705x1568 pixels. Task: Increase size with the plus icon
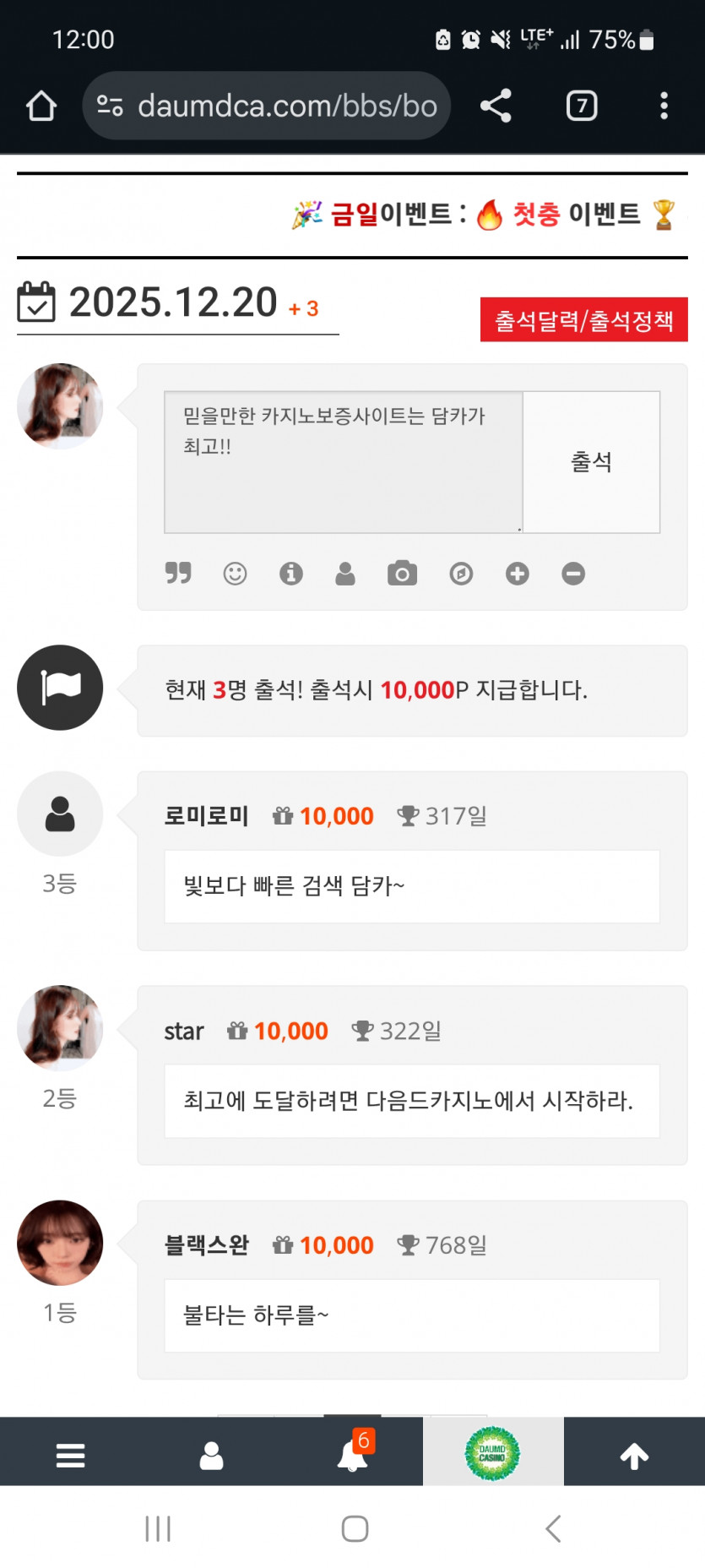[517, 574]
